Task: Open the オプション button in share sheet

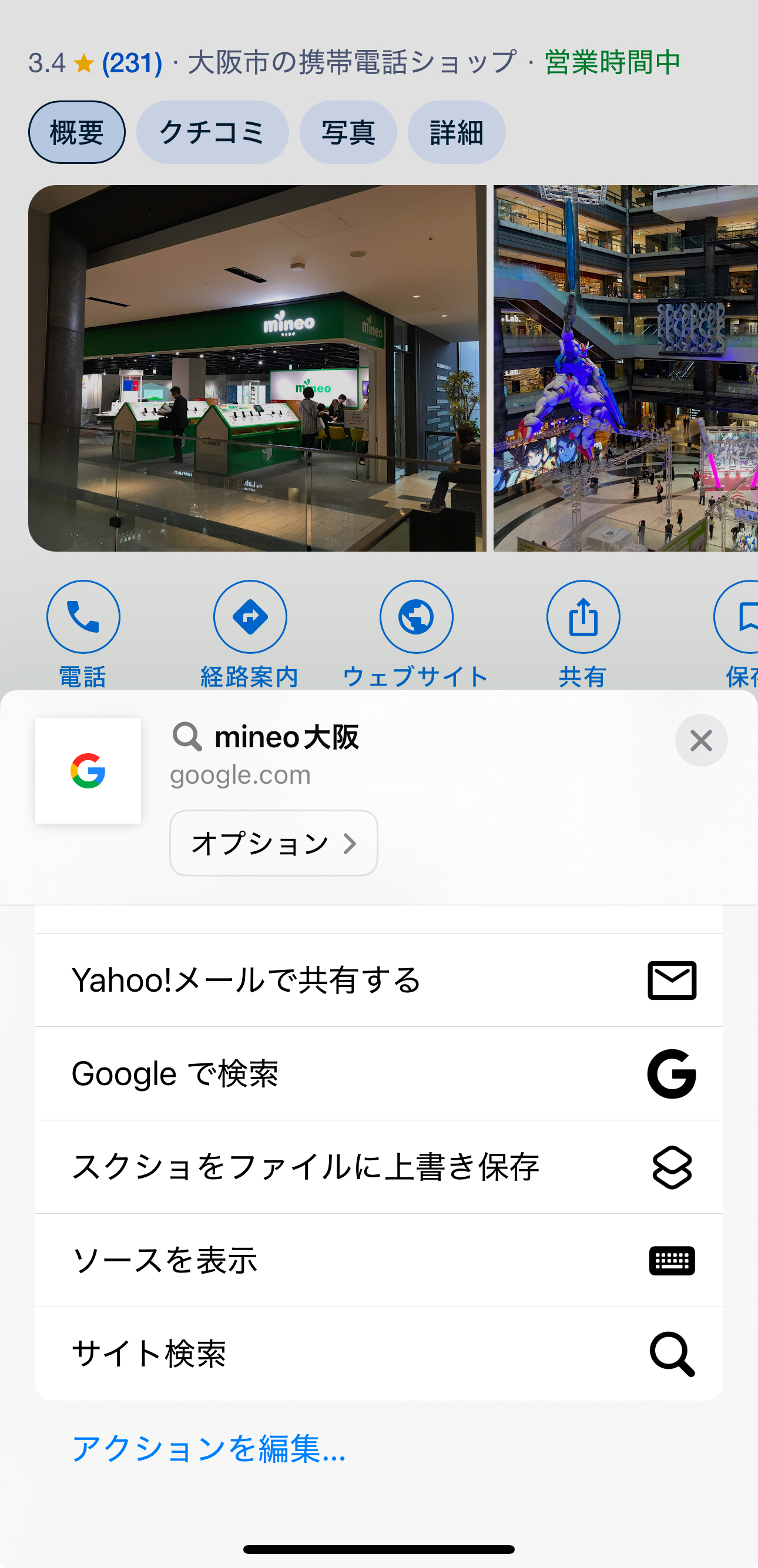Action: pyautogui.click(x=273, y=843)
